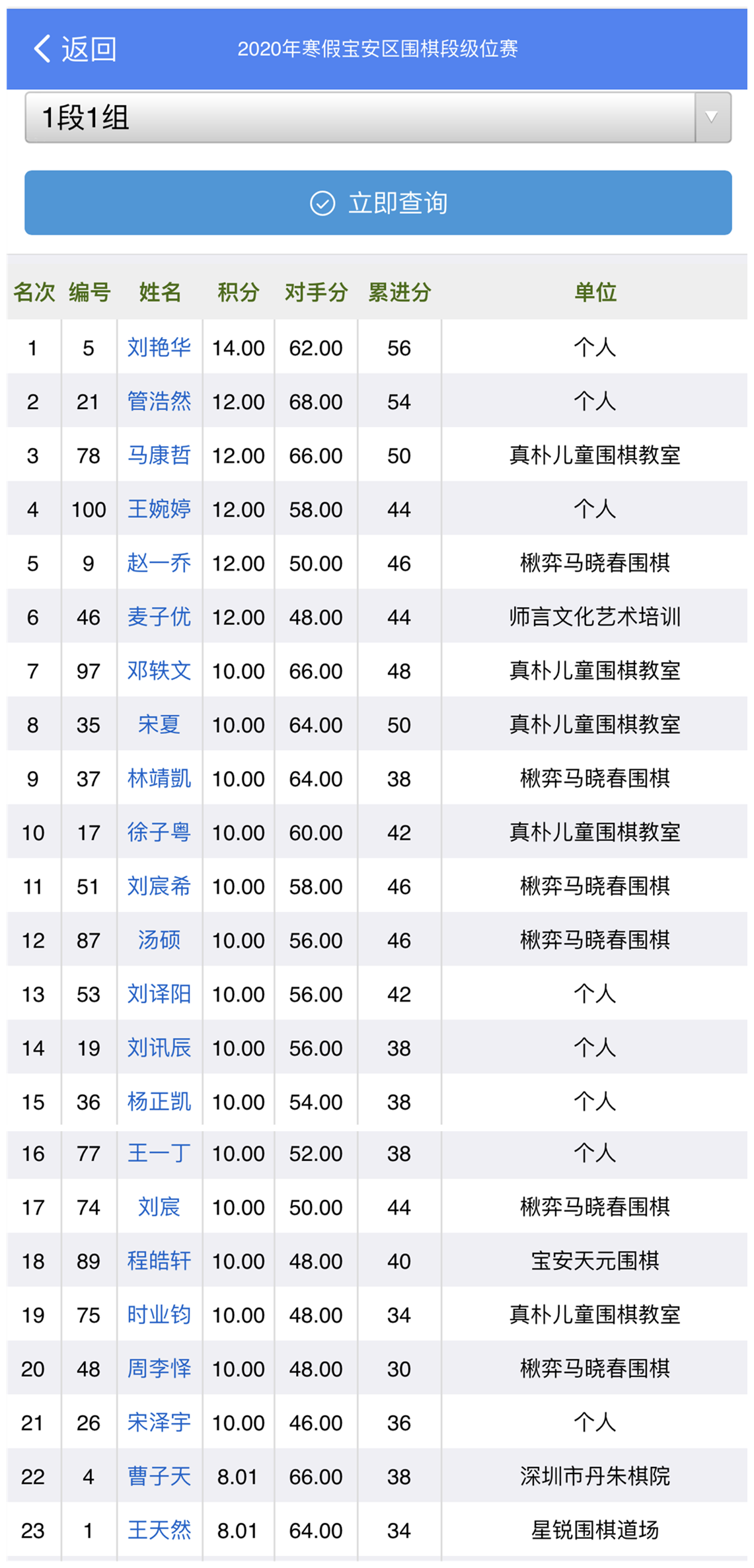
Task: Open the record for 麦子优
Action: point(159,617)
